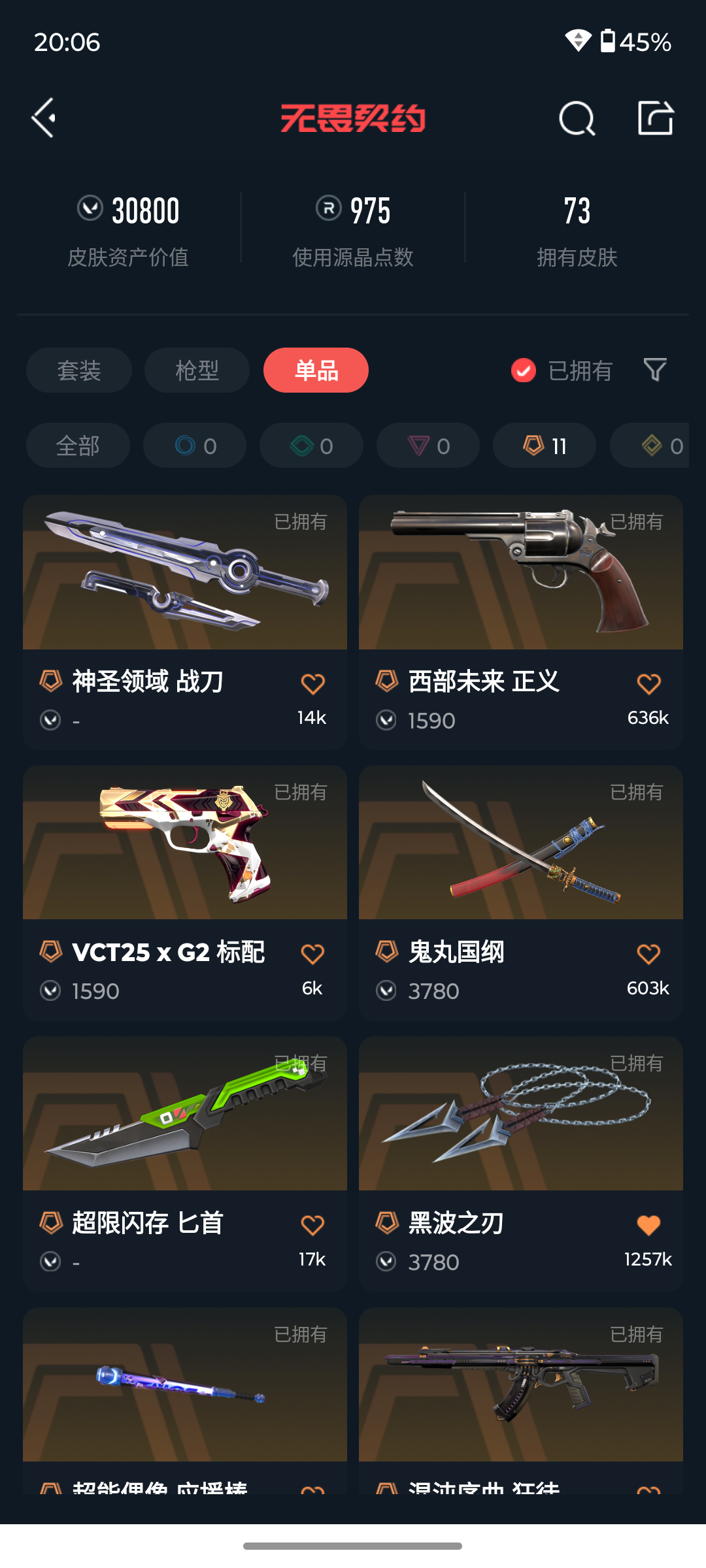Viewport: 706px width, 1568px height.
Task: Open the VCT25 x G2 标配 card
Action: 185,856
